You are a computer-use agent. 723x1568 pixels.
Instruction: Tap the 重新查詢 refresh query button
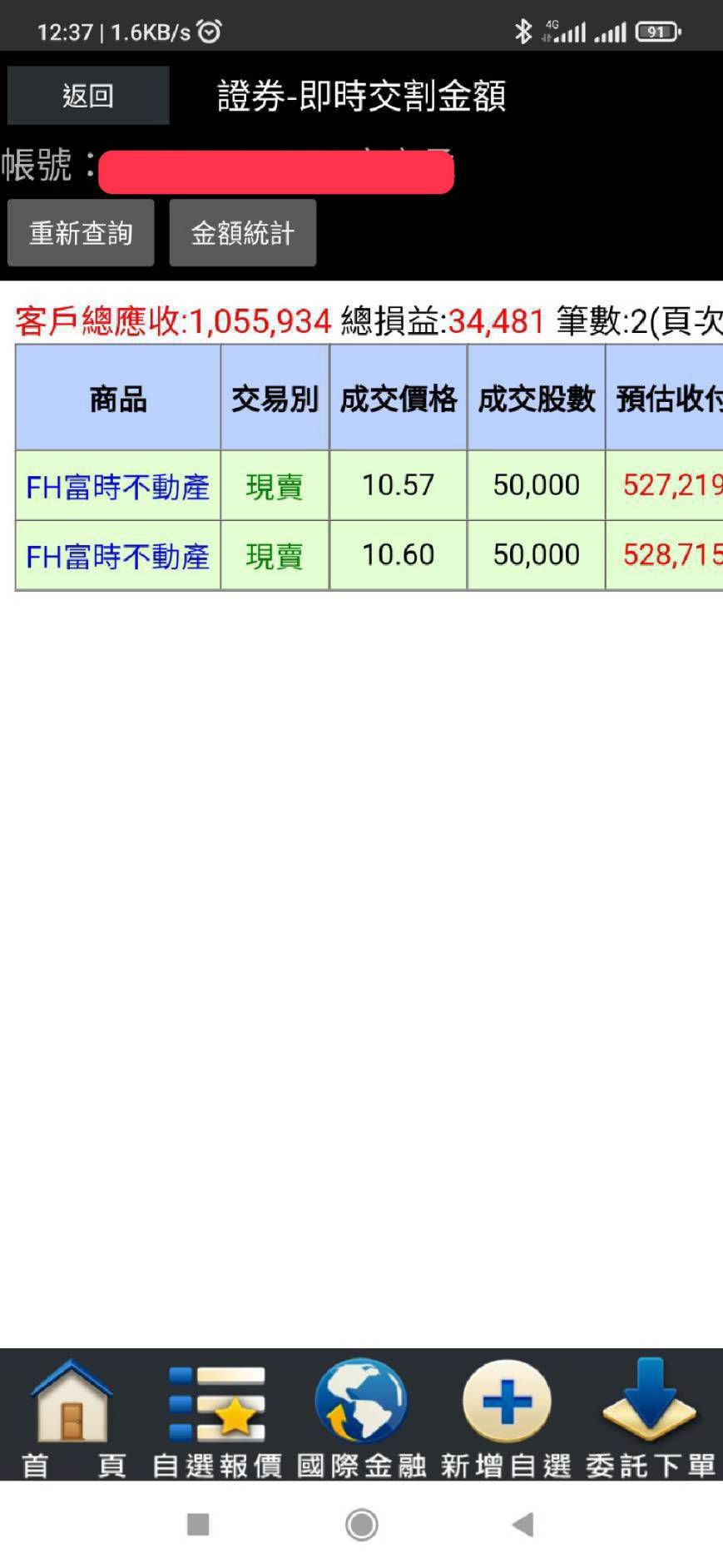tap(81, 233)
